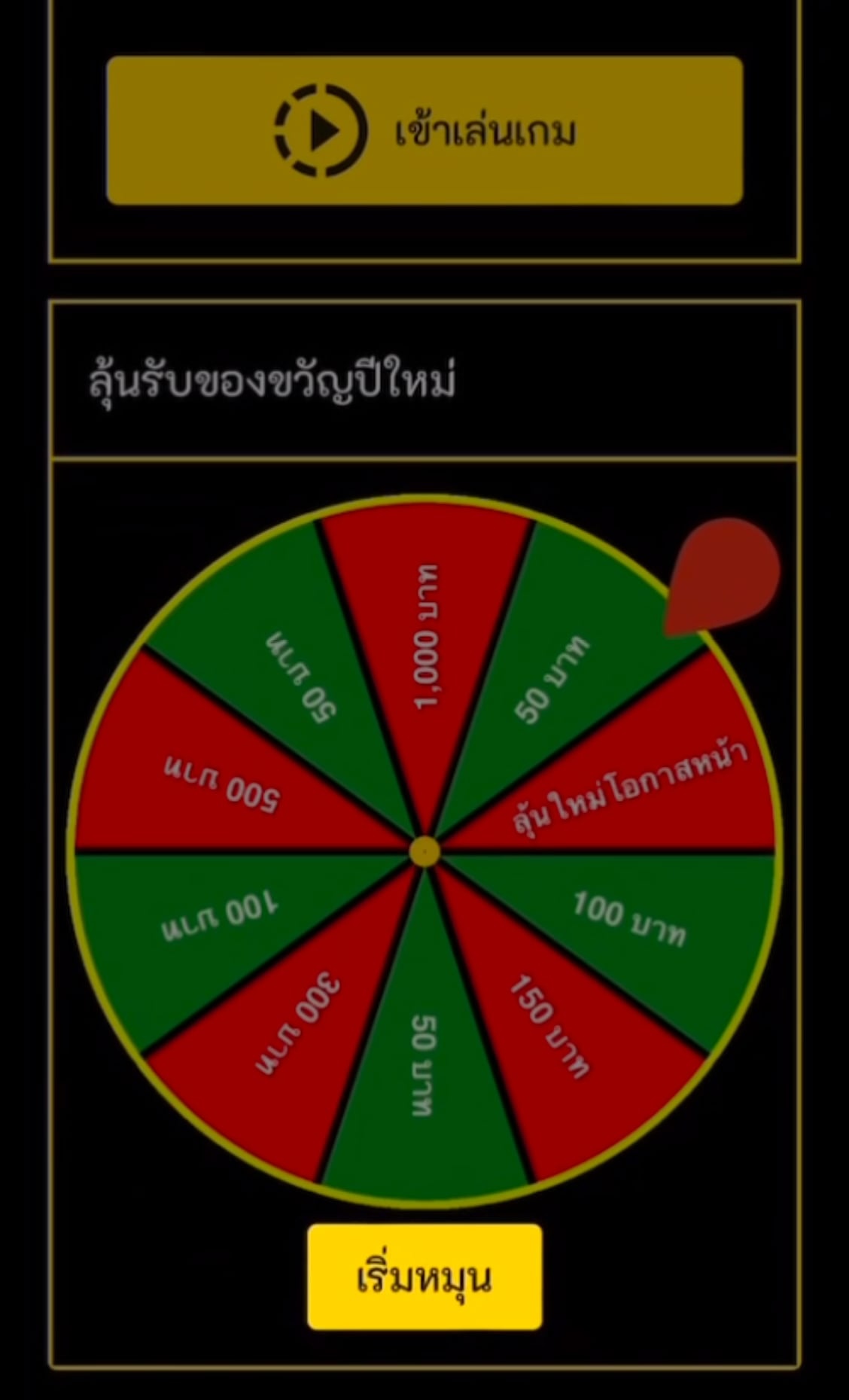849x1400 pixels.
Task: Start the wheel with เริ่มหมุน button
Action: point(424,1277)
